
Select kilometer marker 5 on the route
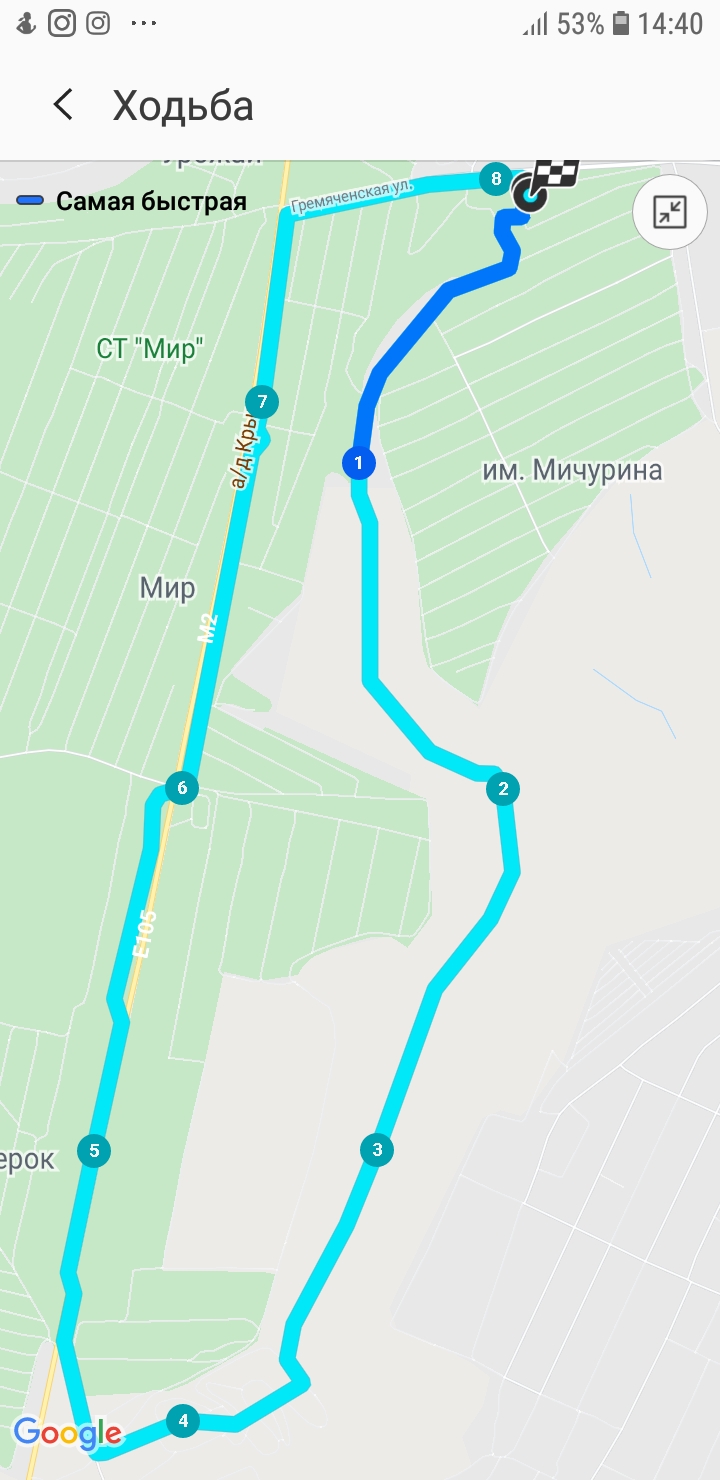click(94, 1151)
